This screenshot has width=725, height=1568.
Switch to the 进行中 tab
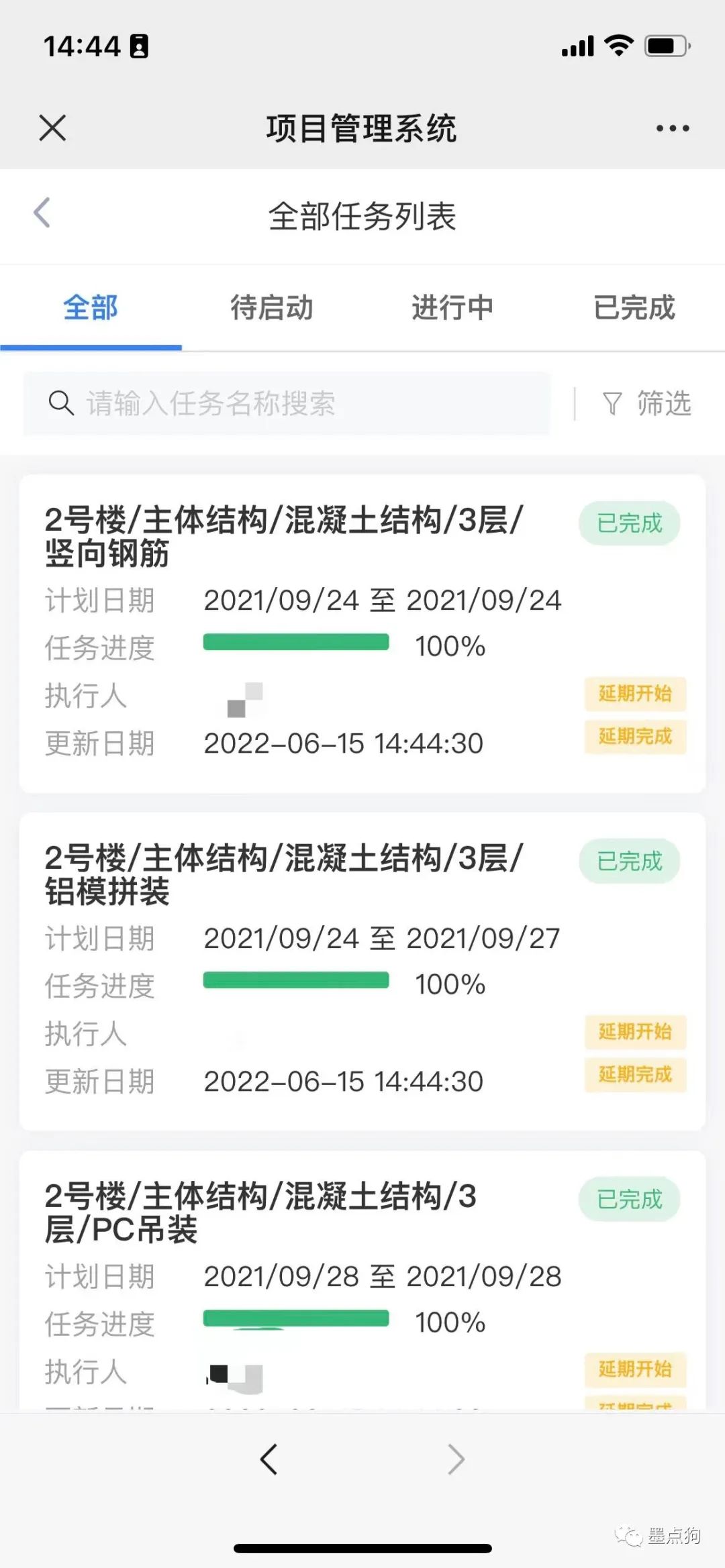point(452,308)
